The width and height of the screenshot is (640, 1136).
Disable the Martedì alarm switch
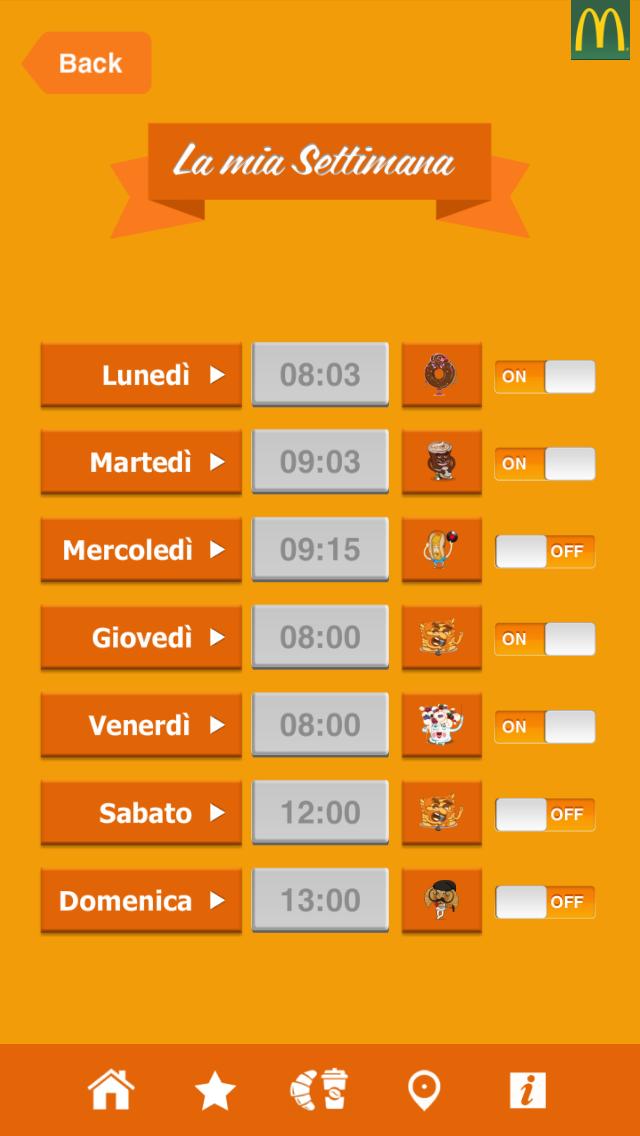(x=545, y=464)
